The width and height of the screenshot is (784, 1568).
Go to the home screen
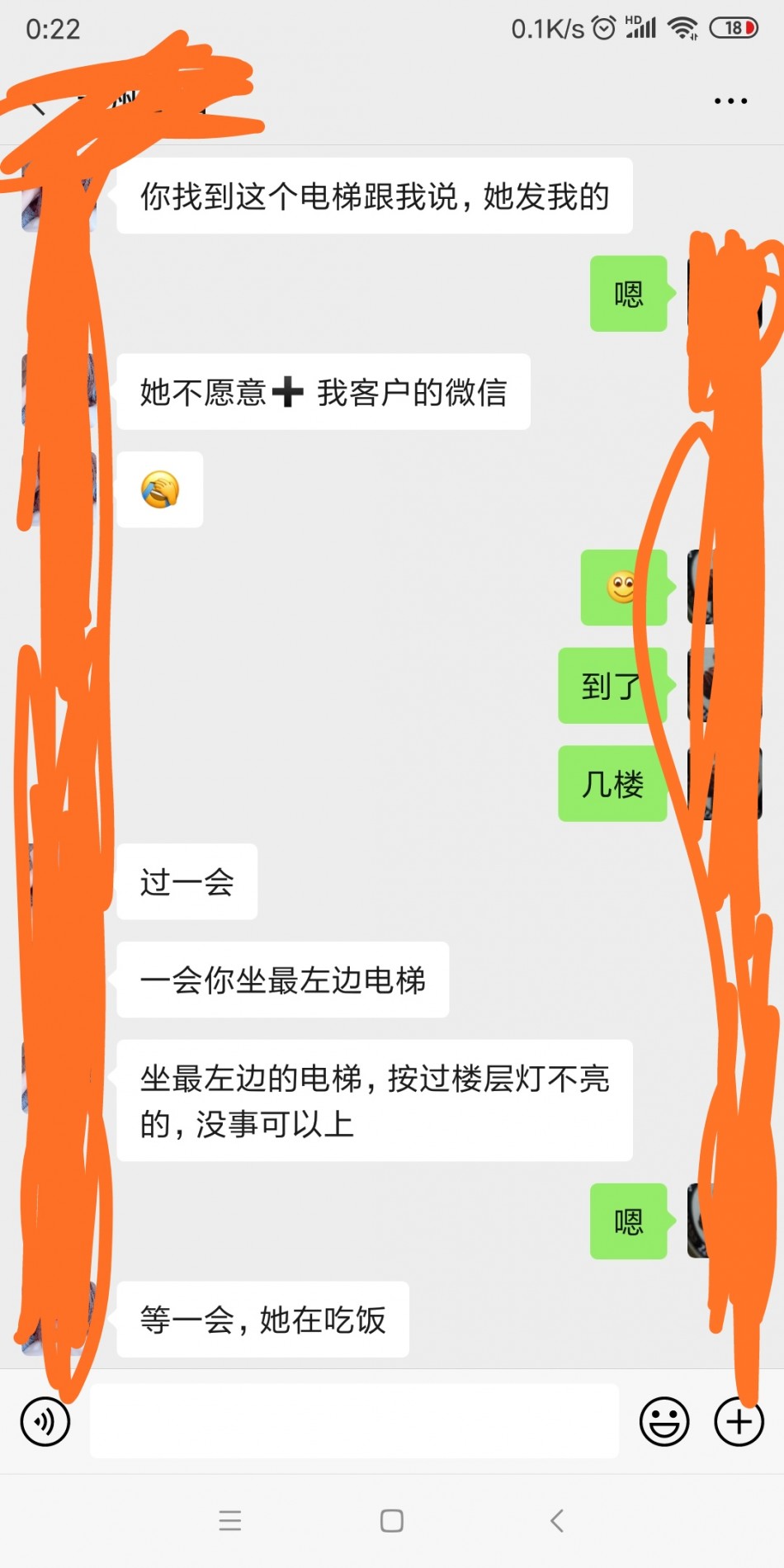(x=392, y=1520)
